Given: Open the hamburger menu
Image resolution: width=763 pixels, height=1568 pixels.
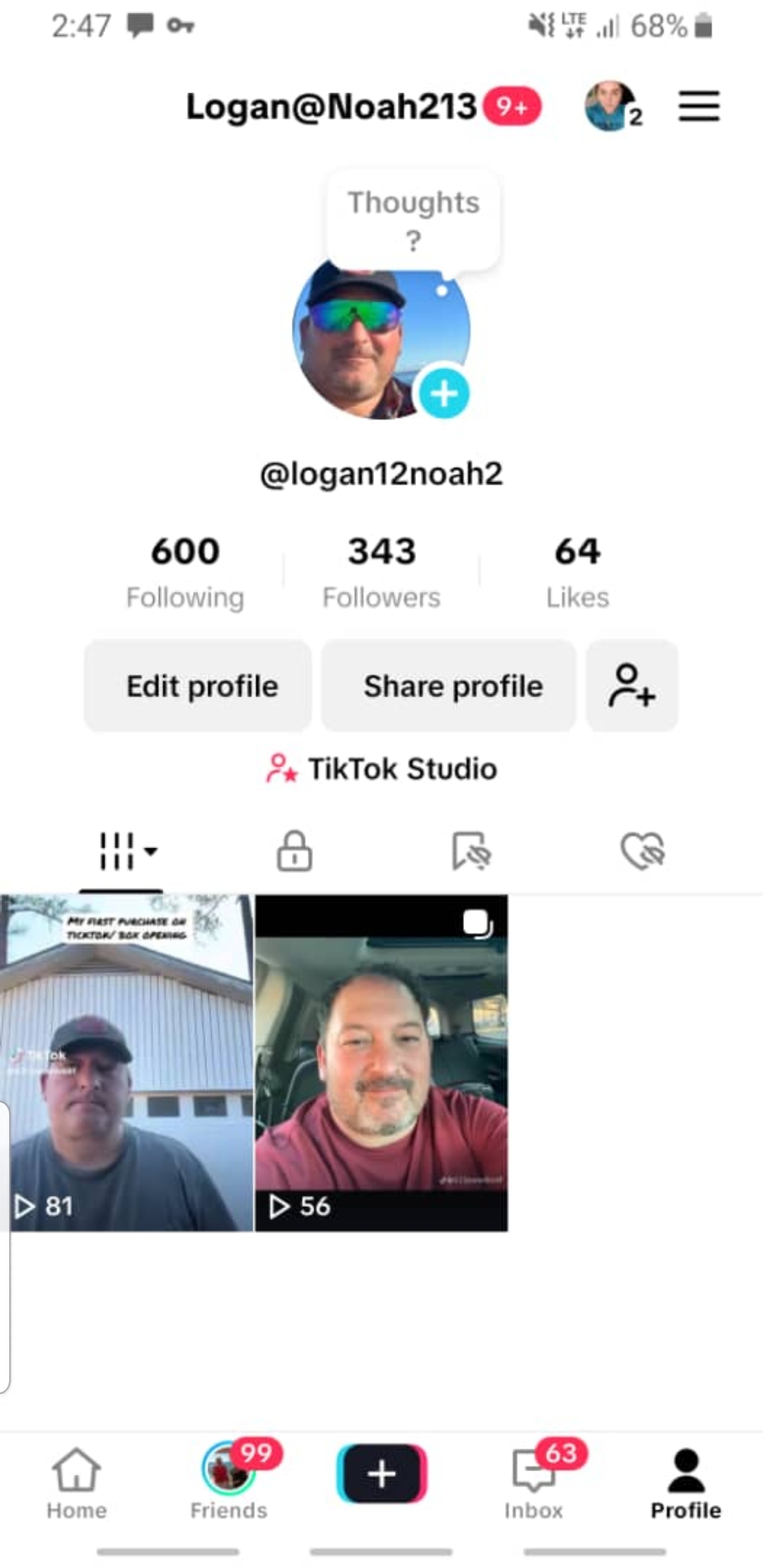Looking at the screenshot, I should [x=699, y=107].
